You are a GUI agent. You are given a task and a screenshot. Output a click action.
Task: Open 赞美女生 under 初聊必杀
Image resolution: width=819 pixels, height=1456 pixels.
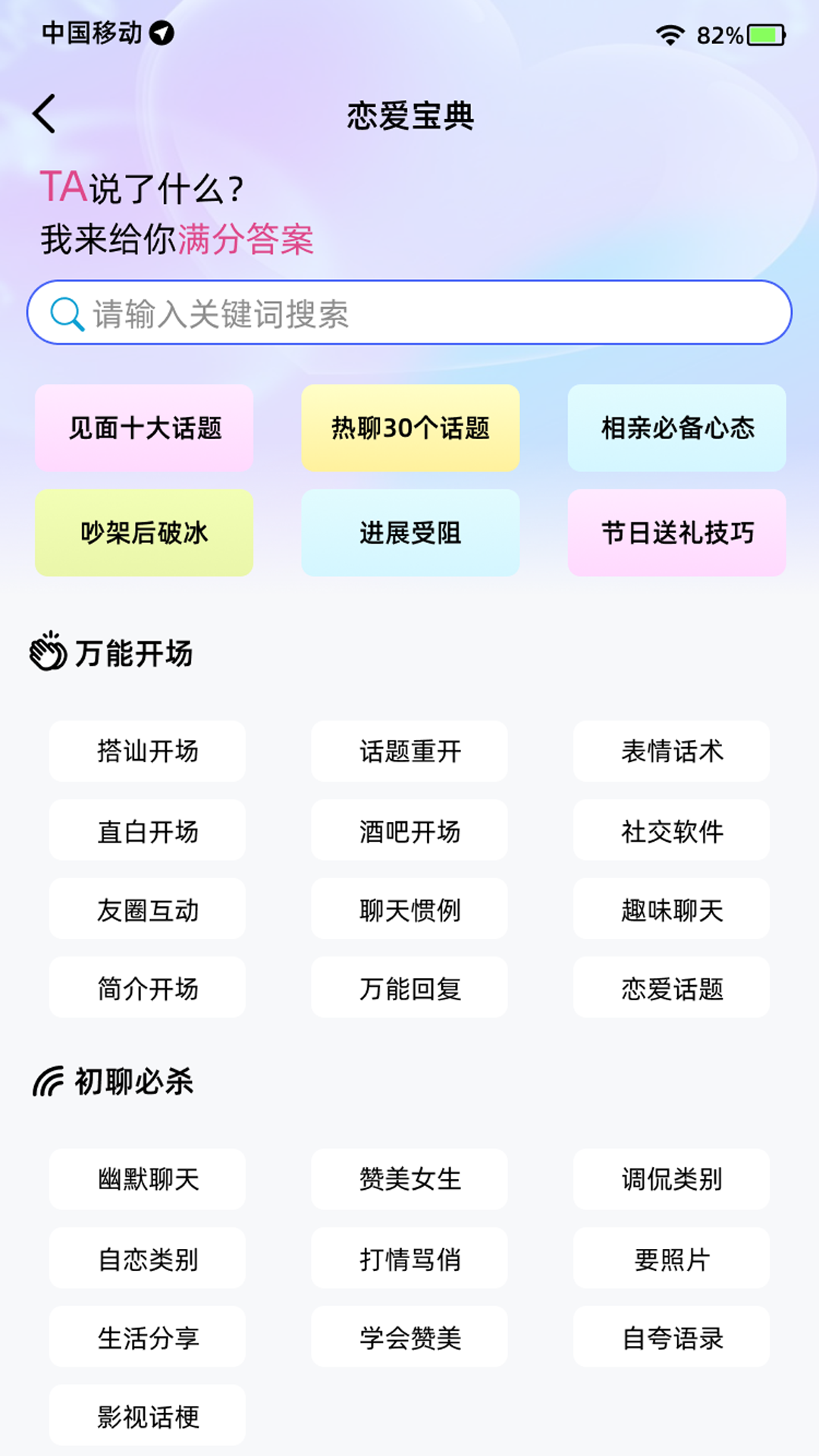409,1180
